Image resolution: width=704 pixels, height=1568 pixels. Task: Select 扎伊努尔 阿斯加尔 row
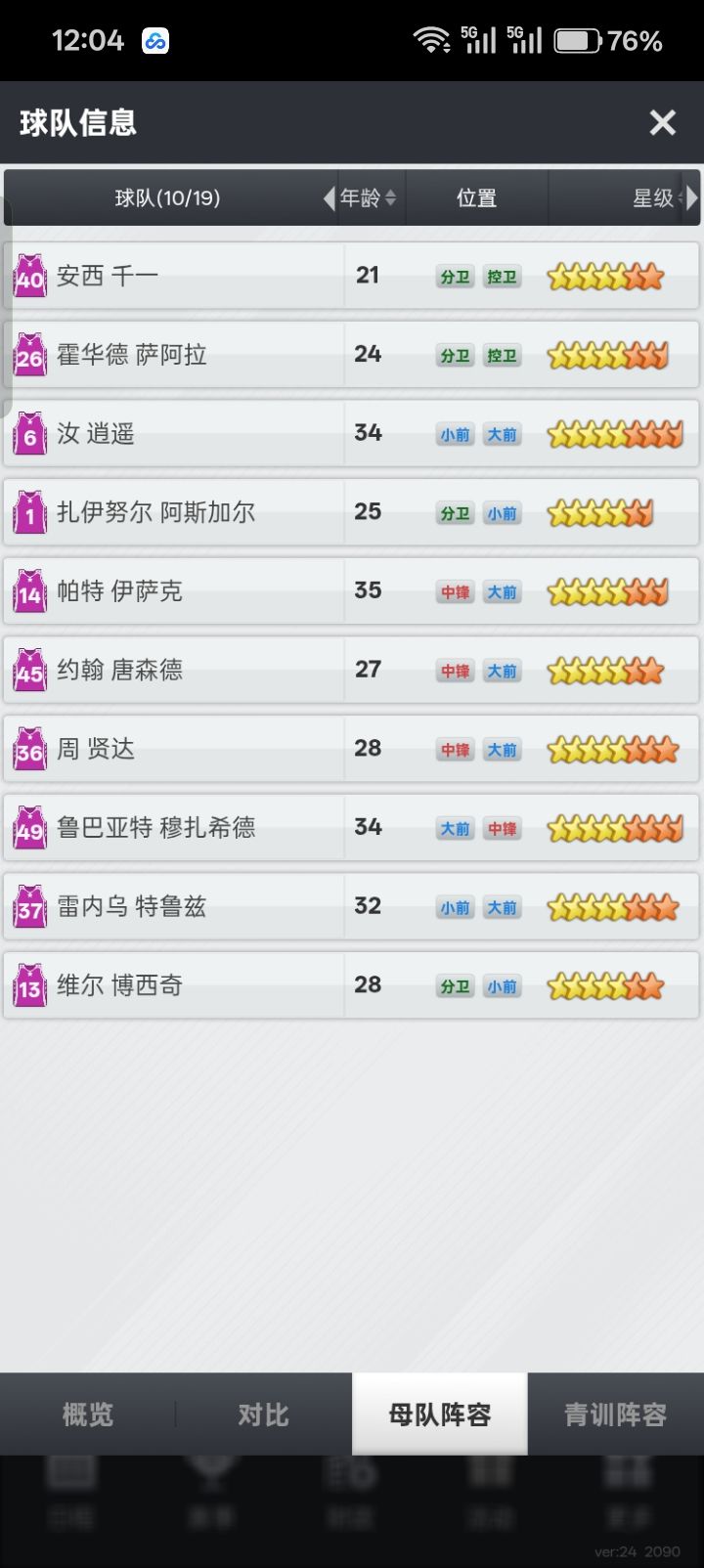click(351, 512)
